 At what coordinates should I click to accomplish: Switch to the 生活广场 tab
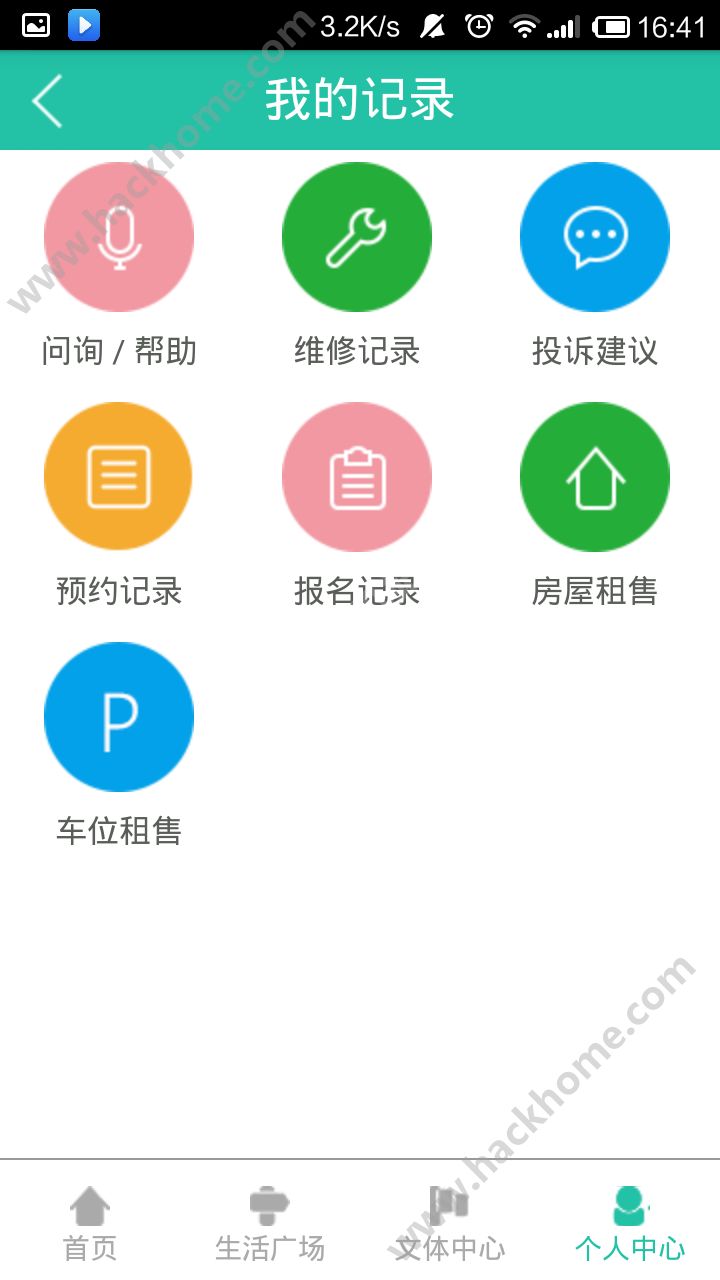coord(270,1222)
